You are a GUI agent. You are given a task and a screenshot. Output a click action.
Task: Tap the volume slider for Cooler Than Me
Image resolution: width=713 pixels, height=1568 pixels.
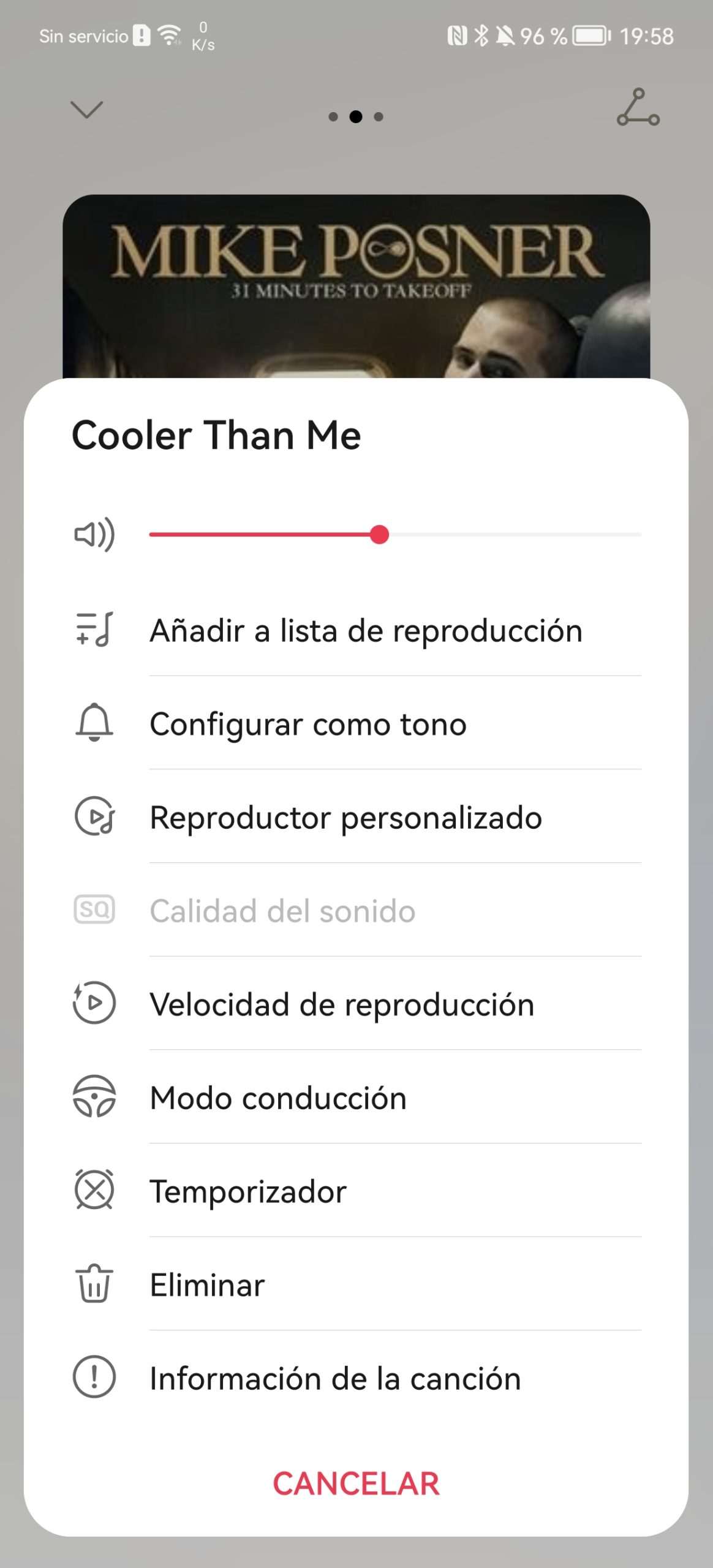[395, 535]
